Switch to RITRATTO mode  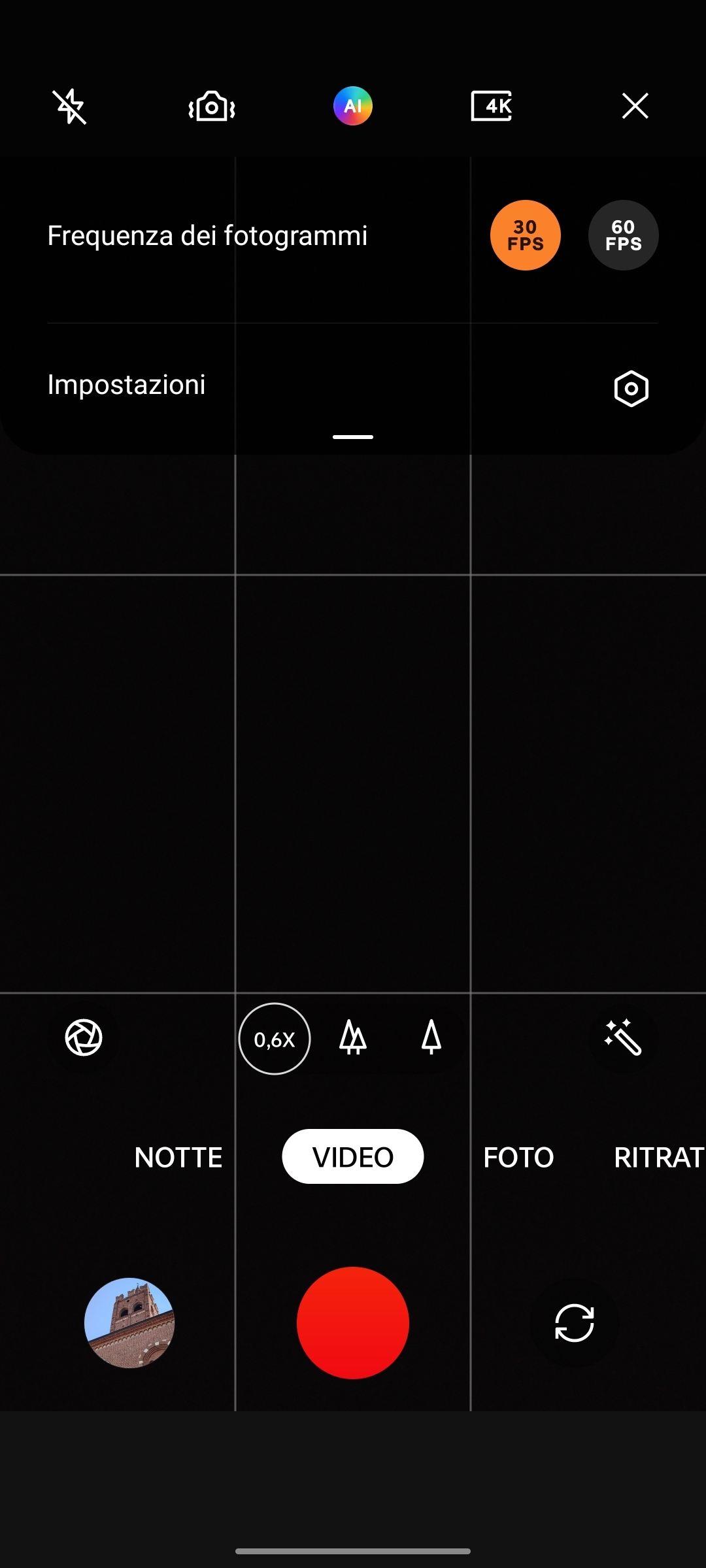tap(660, 1157)
